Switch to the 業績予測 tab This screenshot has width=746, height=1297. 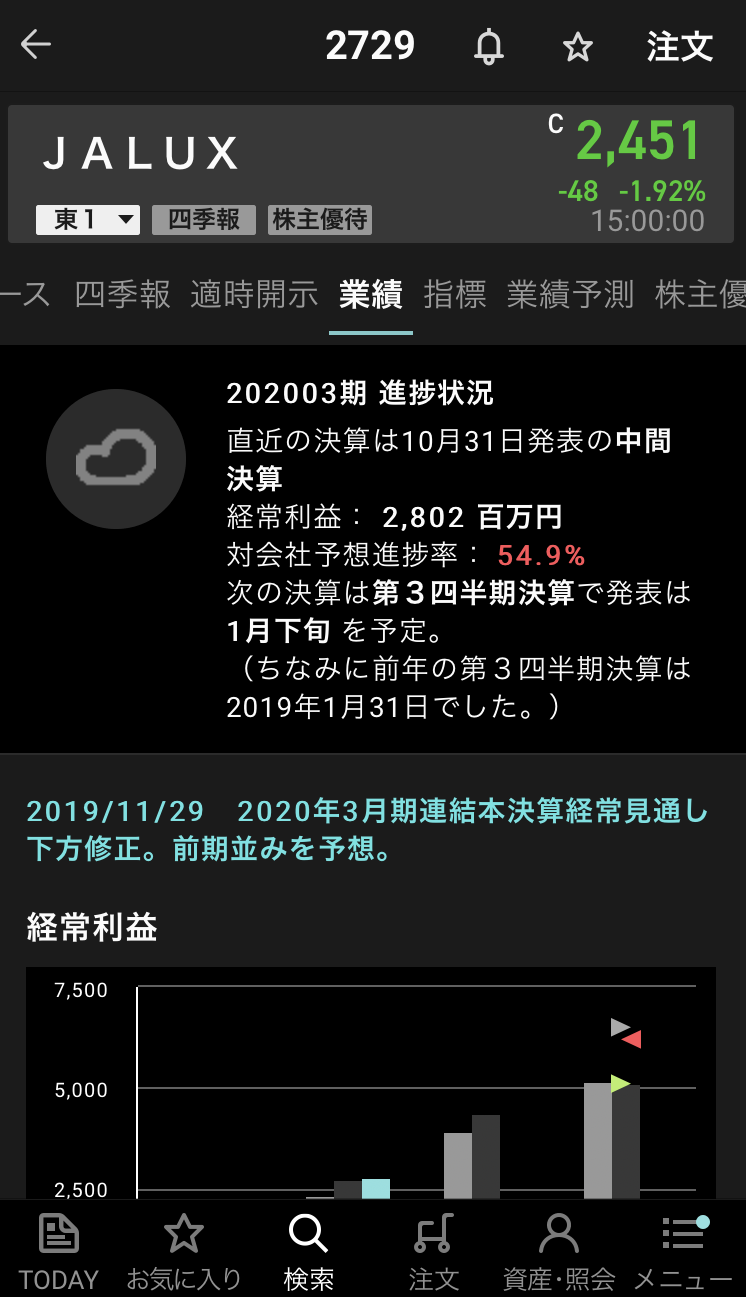pos(570,294)
